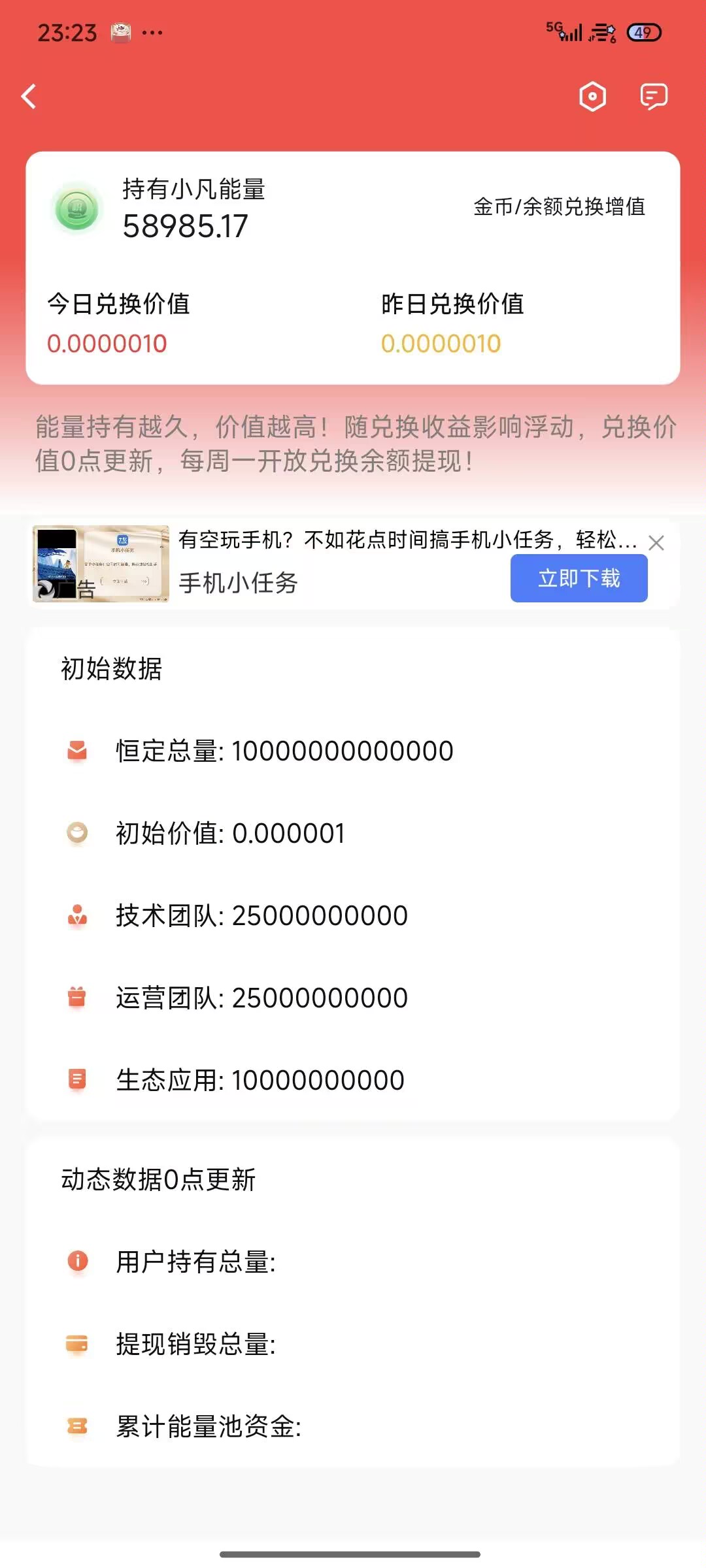Click the gift box icon beside 运营团队

tap(78, 997)
